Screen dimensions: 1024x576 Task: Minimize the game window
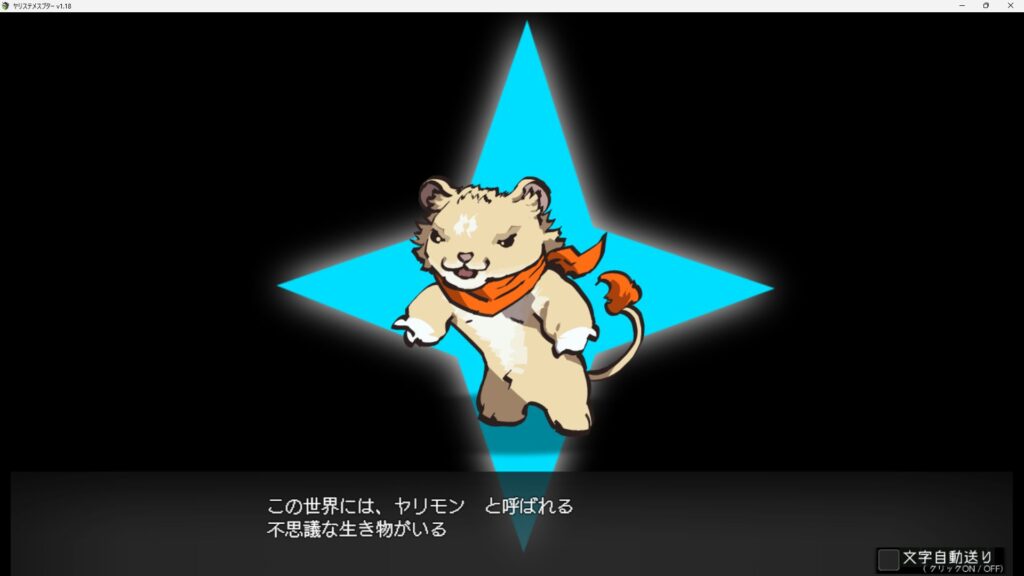(961, 6)
